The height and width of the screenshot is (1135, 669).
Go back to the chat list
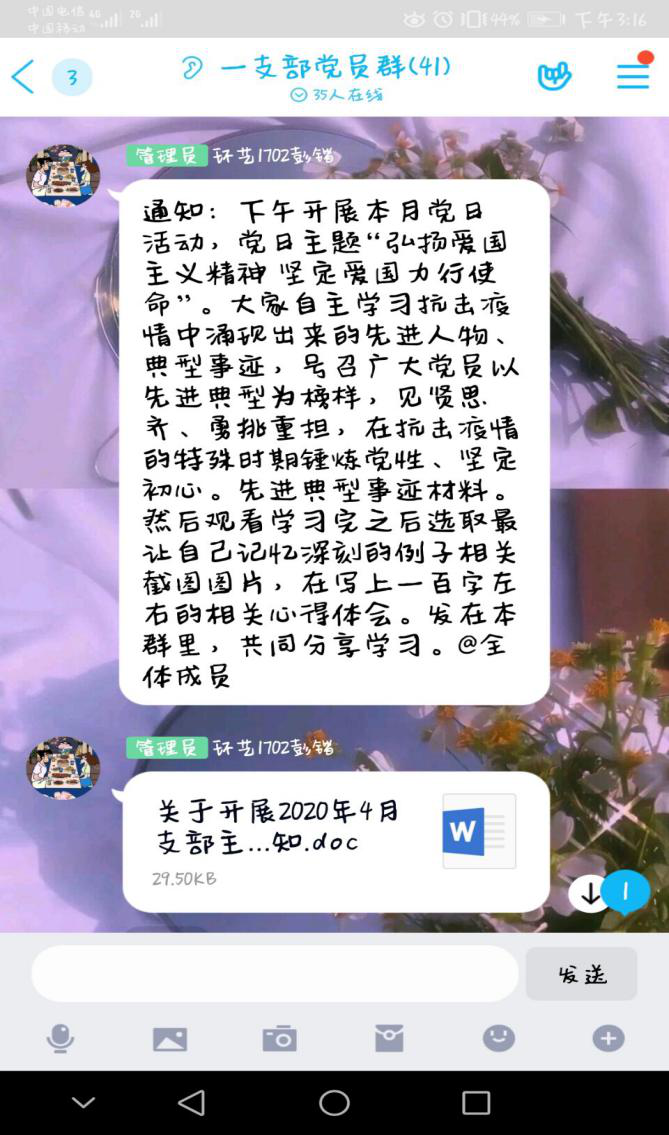click(23, 76)
